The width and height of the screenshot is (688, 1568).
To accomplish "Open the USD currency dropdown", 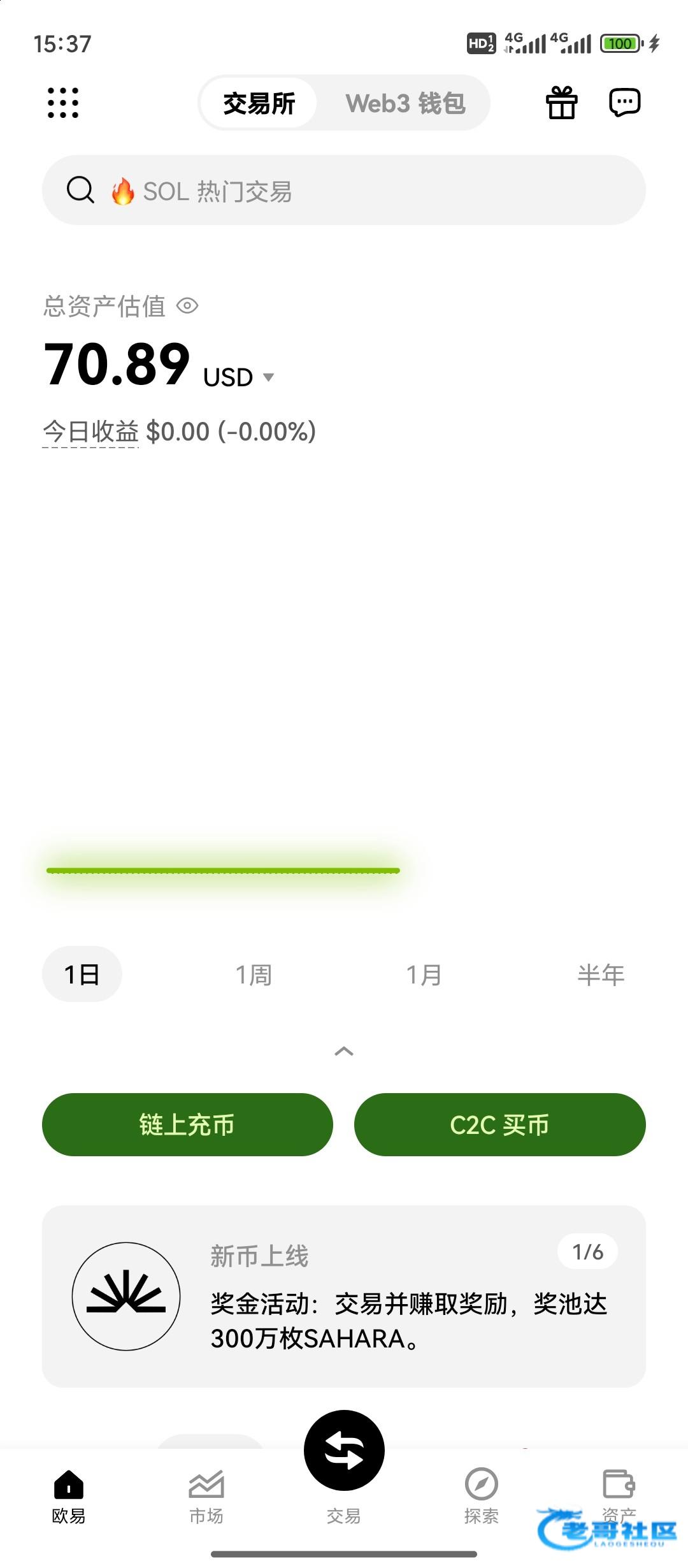I will pos(239,377).
